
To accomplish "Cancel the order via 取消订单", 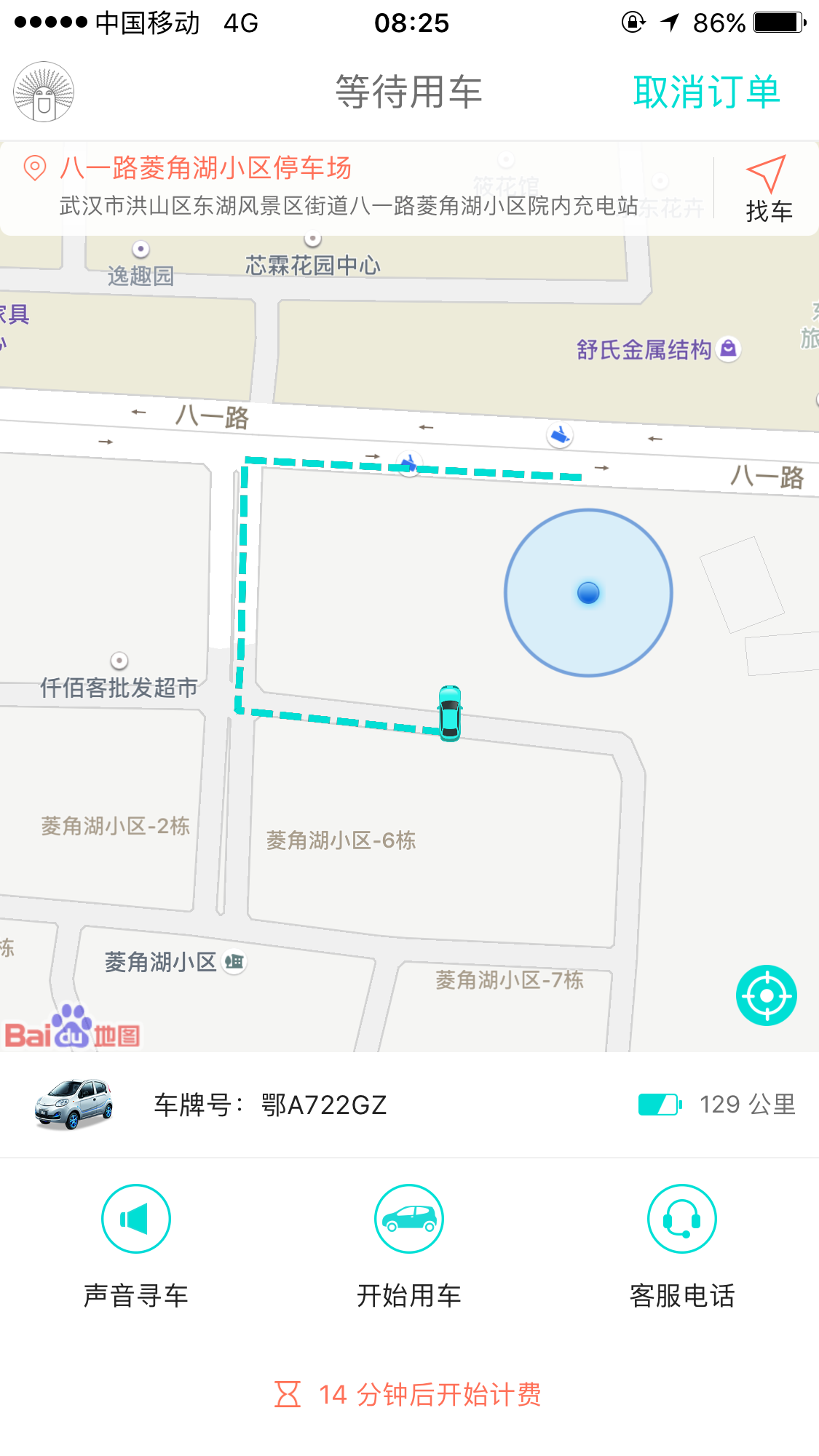I will click(x=706, y=92).
